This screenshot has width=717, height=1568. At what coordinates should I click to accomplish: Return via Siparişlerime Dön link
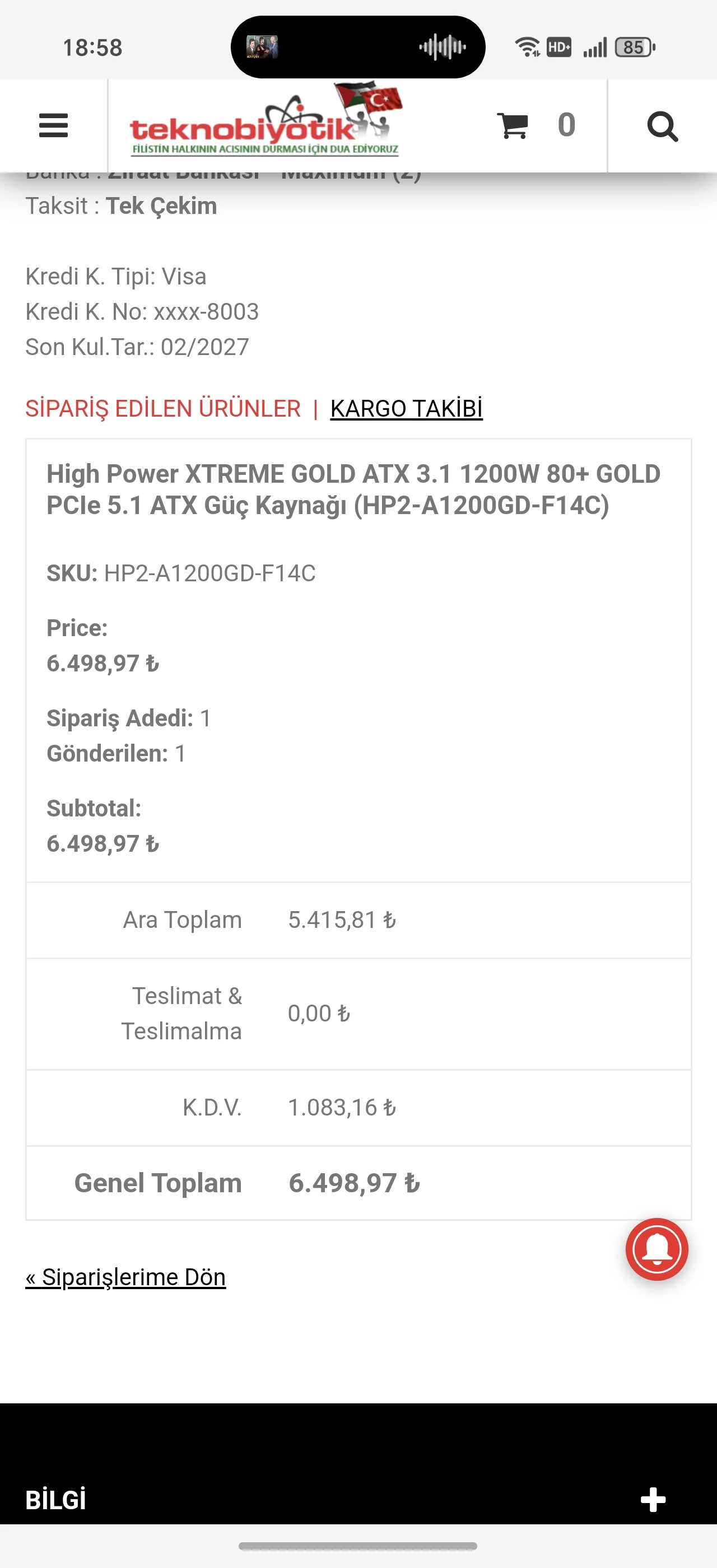tap(125, 1277)
